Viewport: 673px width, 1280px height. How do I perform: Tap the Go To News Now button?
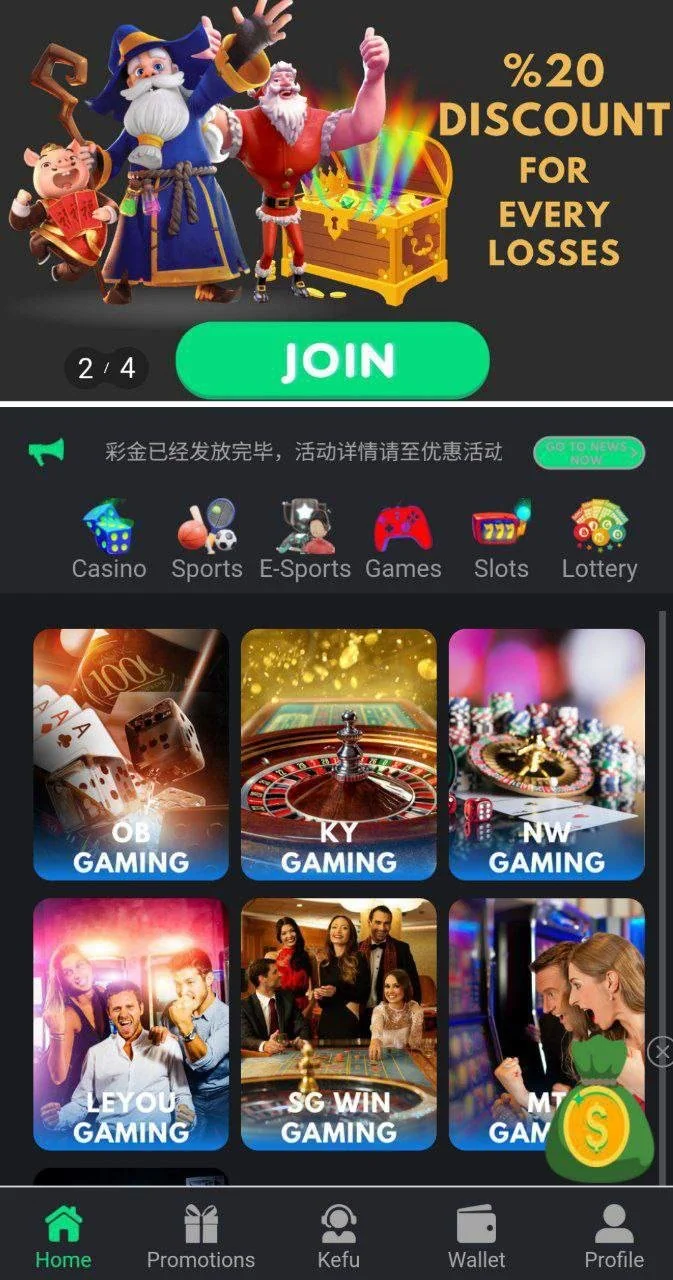pos(588,453)
